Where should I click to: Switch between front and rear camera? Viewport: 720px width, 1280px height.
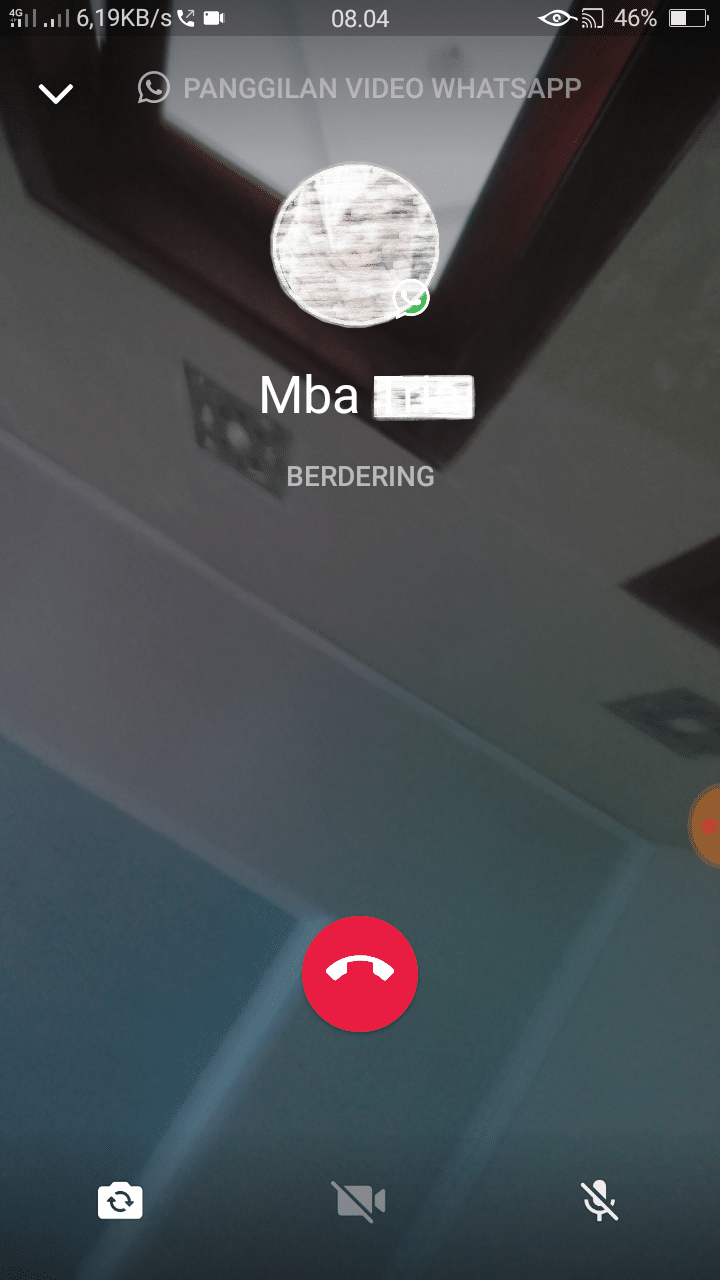pyautogui.click(x=120, y=1200)
